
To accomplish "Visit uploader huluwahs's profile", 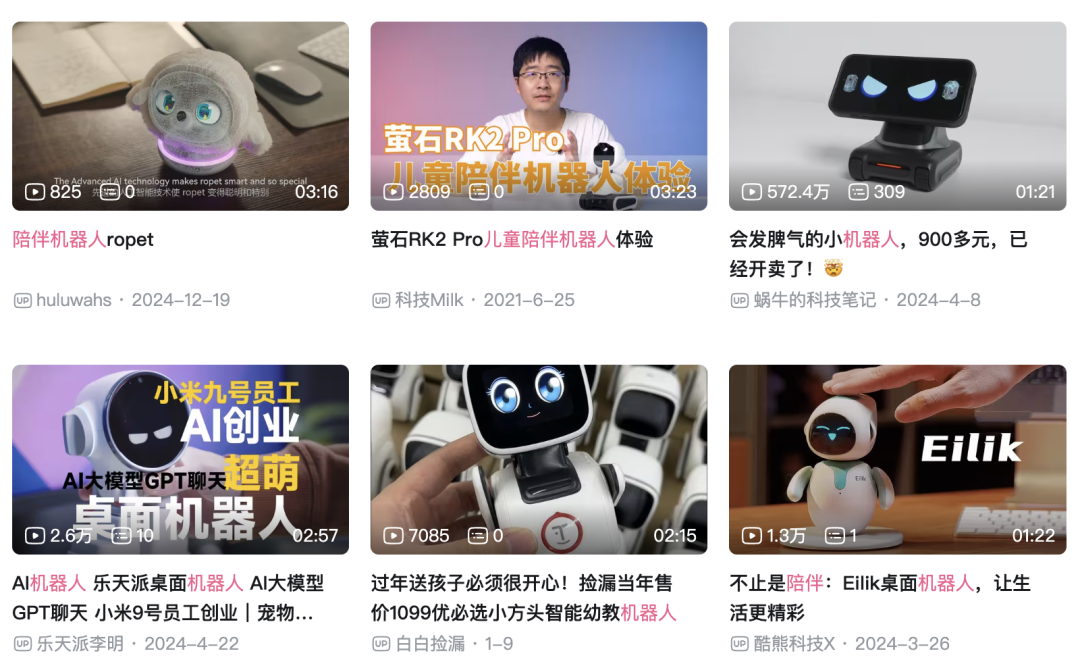I will click(x=74, y=300).
